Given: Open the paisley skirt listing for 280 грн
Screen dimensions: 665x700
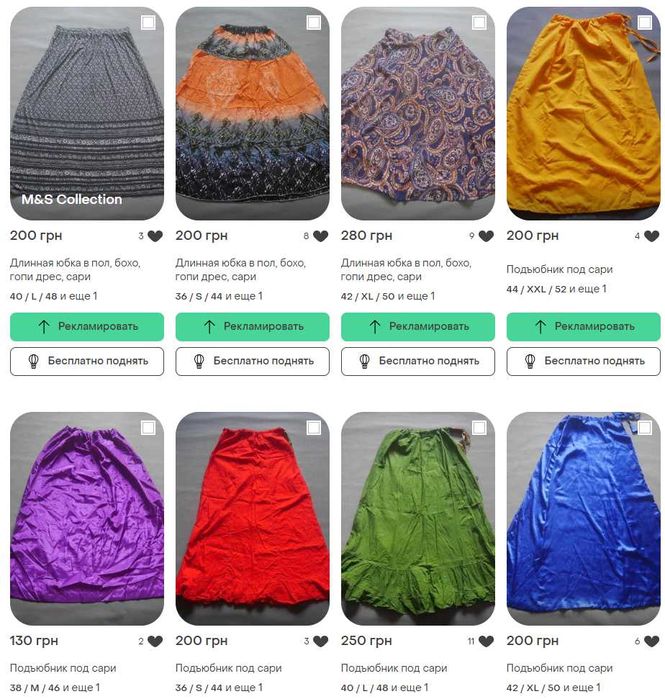Looking at the screenshot, I should point(418,115).
